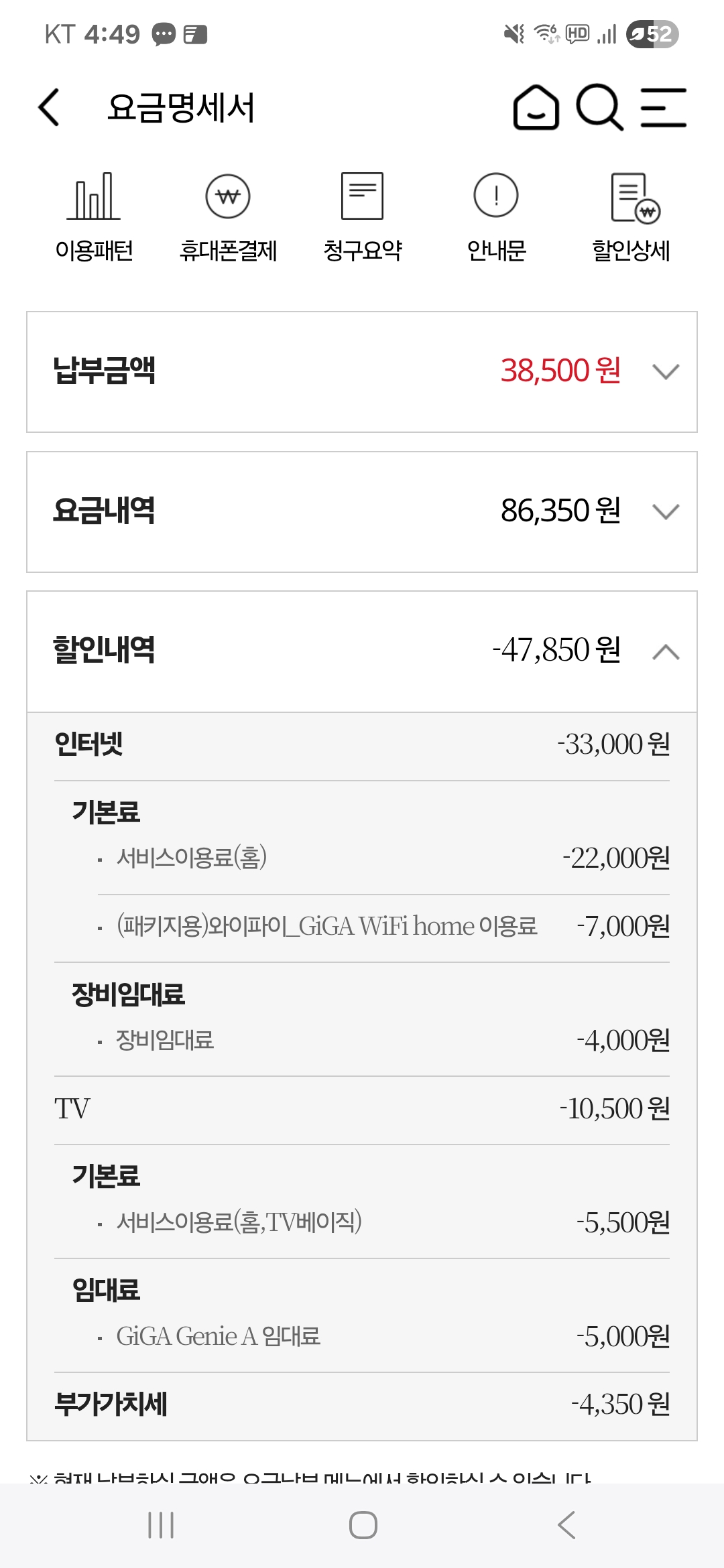The width and height of the screenshot is (724, 1568).
Task: Open the 청구요약 billing summary icon
Action: click(x=362, y=214)
